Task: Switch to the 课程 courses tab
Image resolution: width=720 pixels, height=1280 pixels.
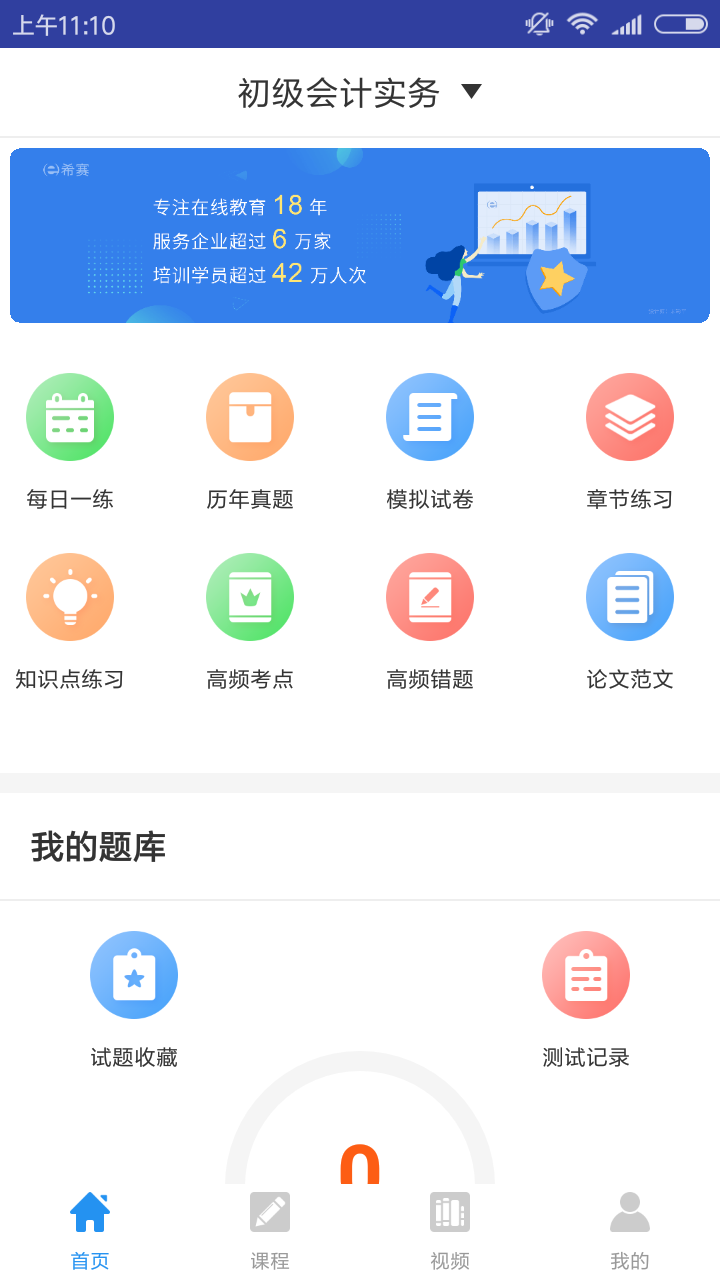Action: pos(269,1230)
